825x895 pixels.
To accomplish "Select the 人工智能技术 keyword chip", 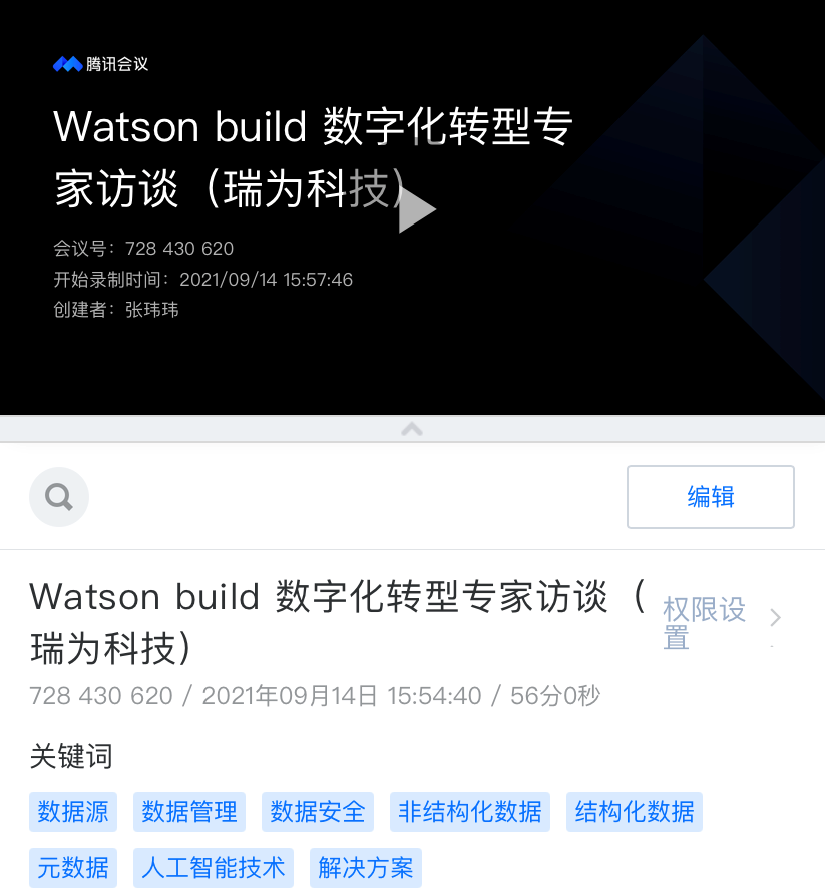I will coord(213,868).
